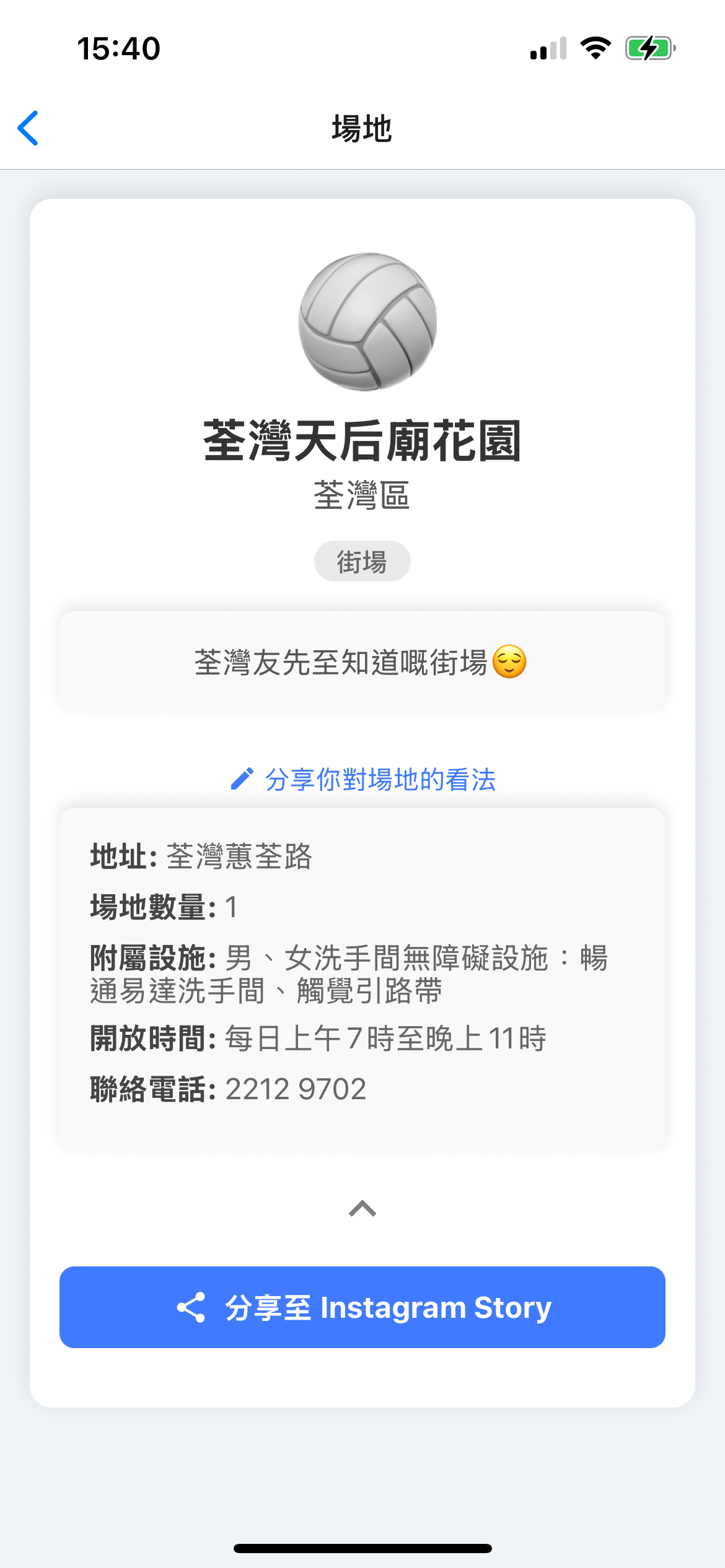
Task: Tap 分享至 Instagram Story button
Action: pos(362,1307)
